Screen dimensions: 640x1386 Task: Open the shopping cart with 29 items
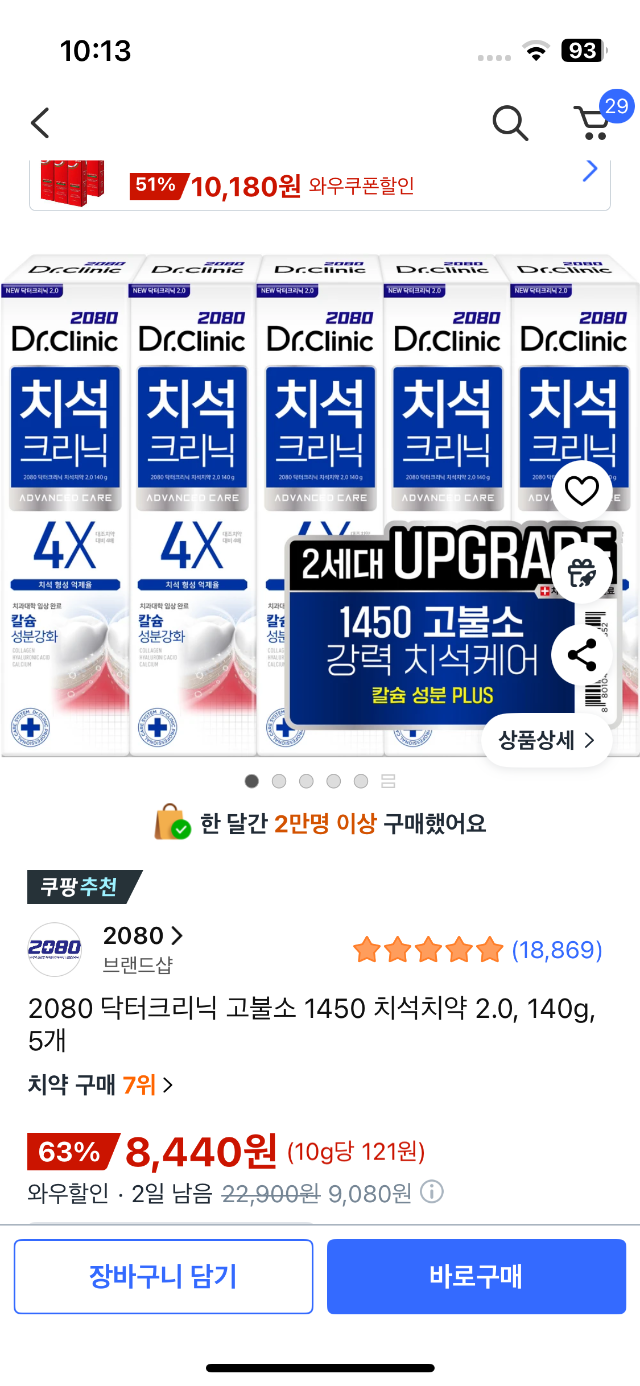tap(594, 123)
